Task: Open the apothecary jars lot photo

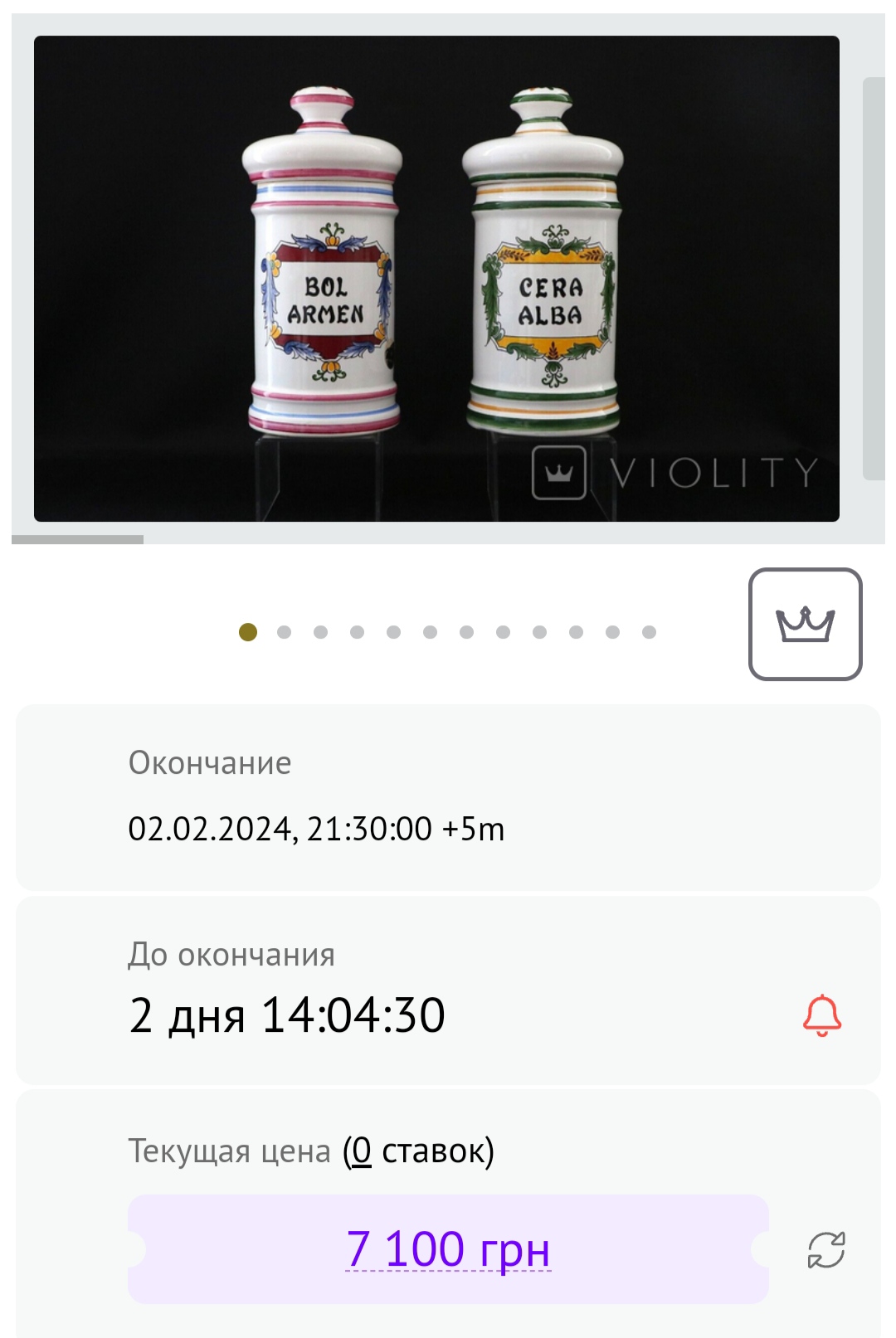Action: tap(436, 279)
